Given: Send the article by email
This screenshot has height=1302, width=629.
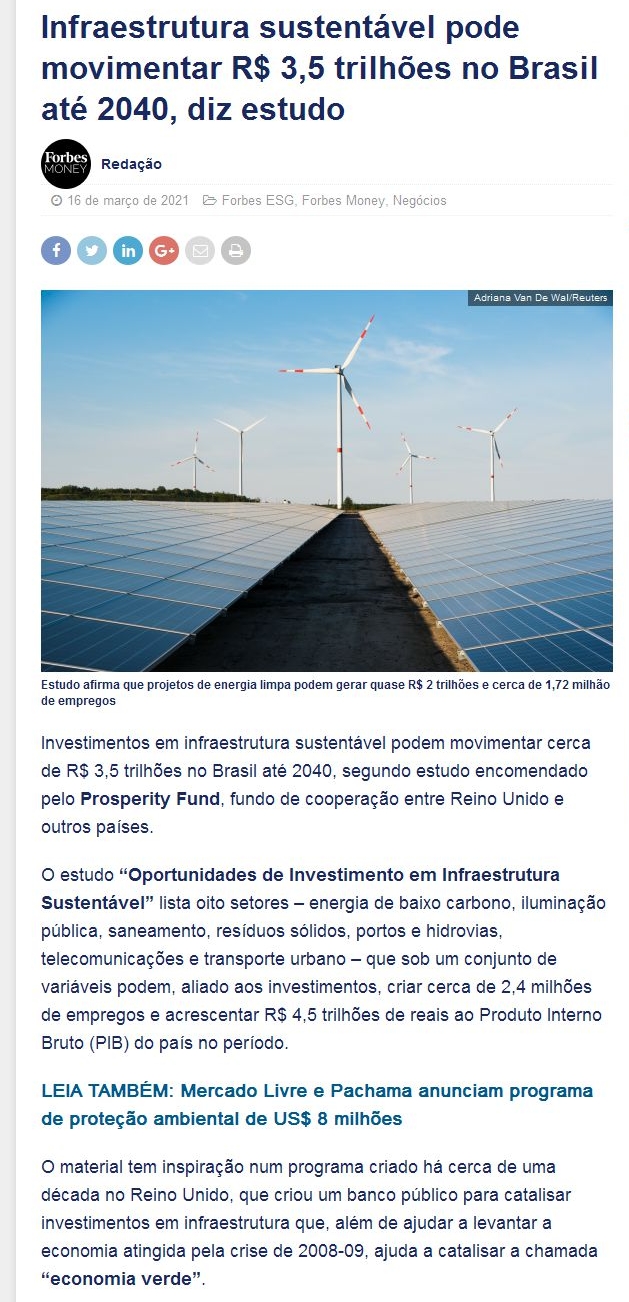Looking at the screenshot, I should click(200, 250).
